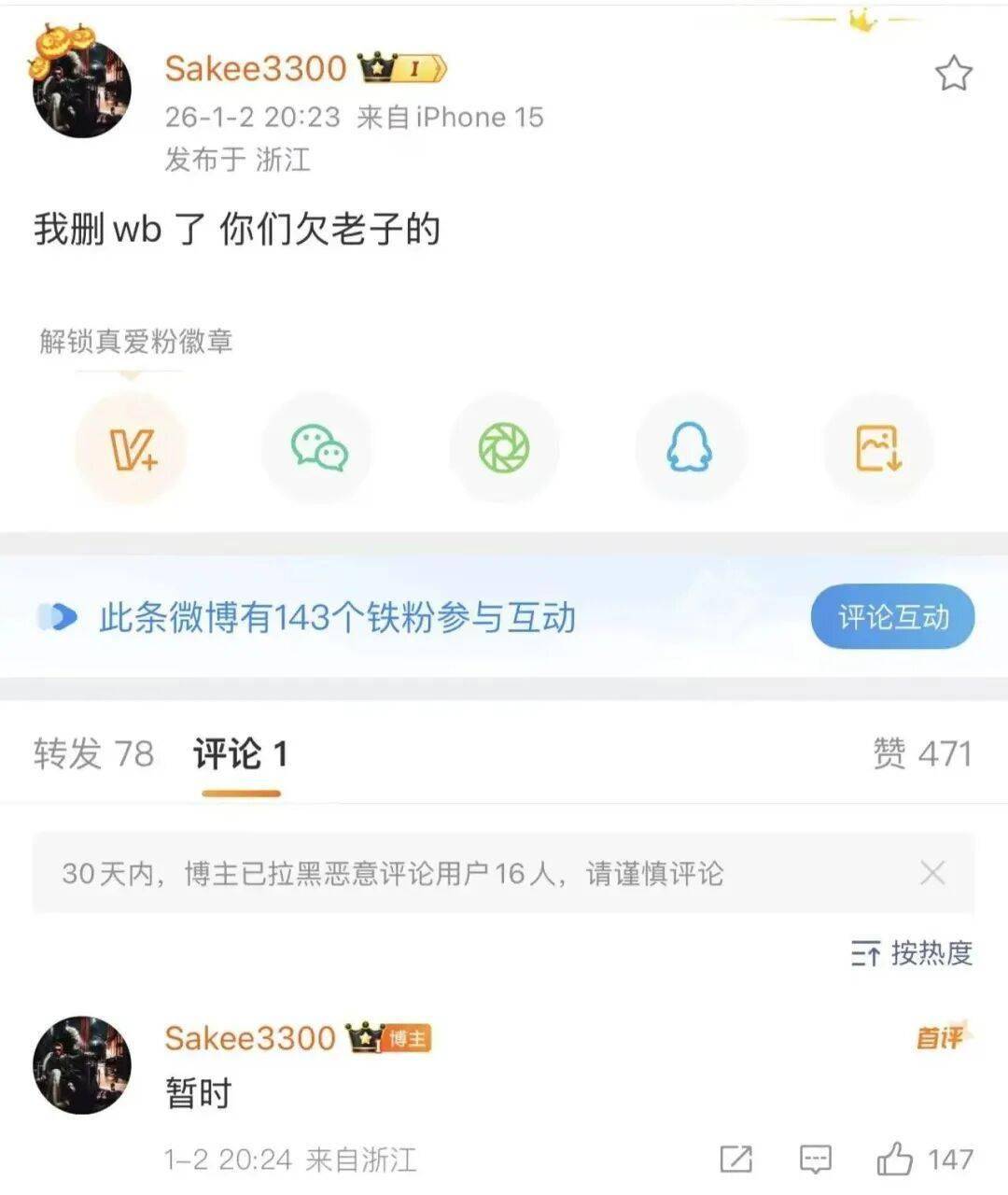Viewport: 1008px width, 1195px height.
Task: Like the 暂时 comment
Action: [x=895, y=1160]
